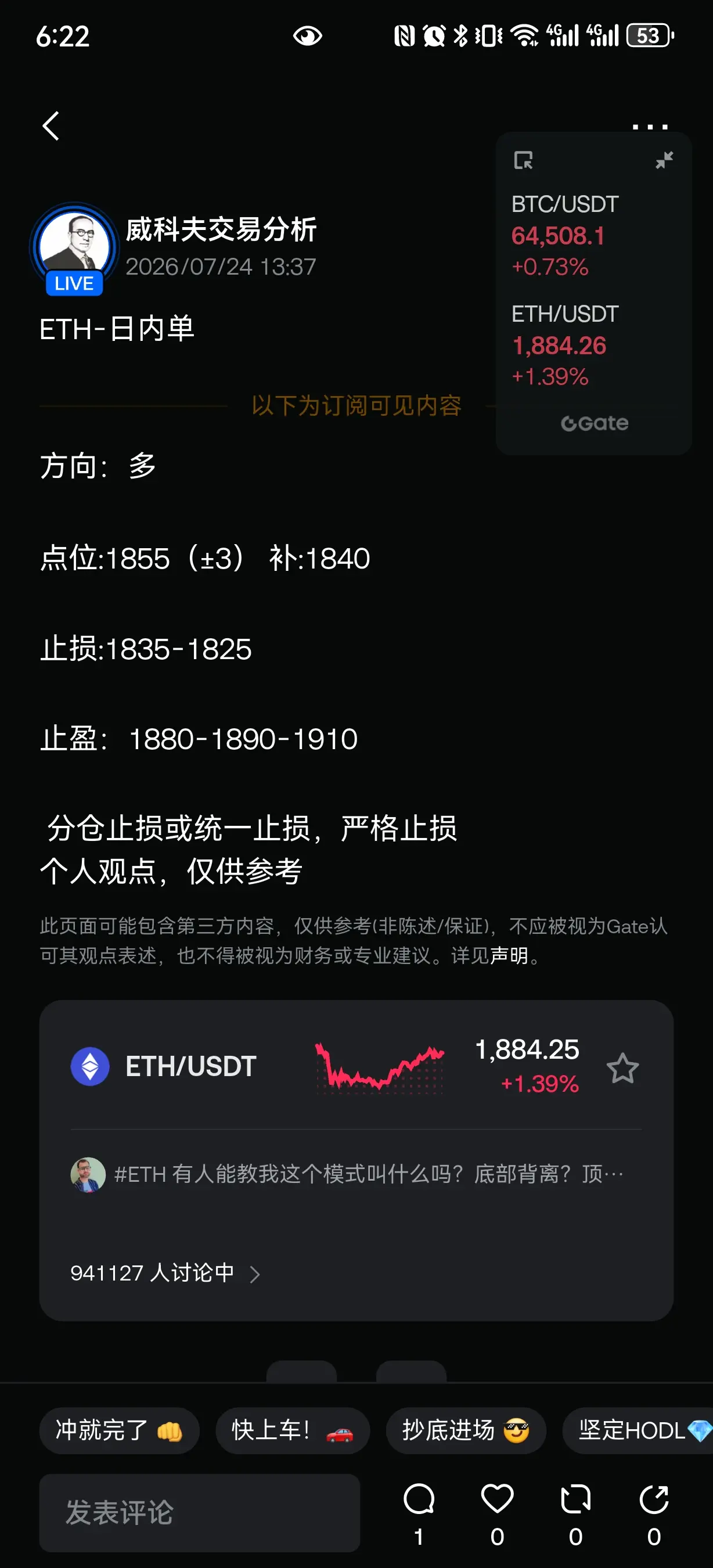
Task: Select the 坚定HODL quick reply chip
Action: point(638,1430)
